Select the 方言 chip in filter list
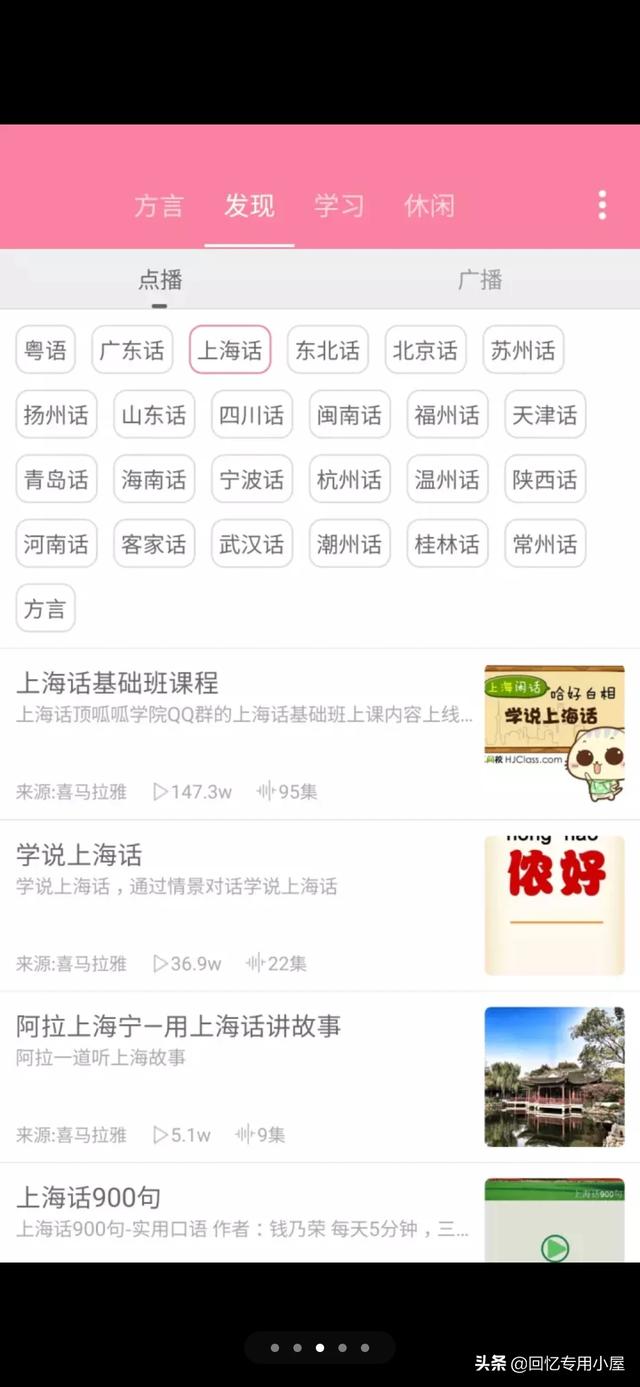The height and width of the screenshot is (1387, 640). [45, 609]
